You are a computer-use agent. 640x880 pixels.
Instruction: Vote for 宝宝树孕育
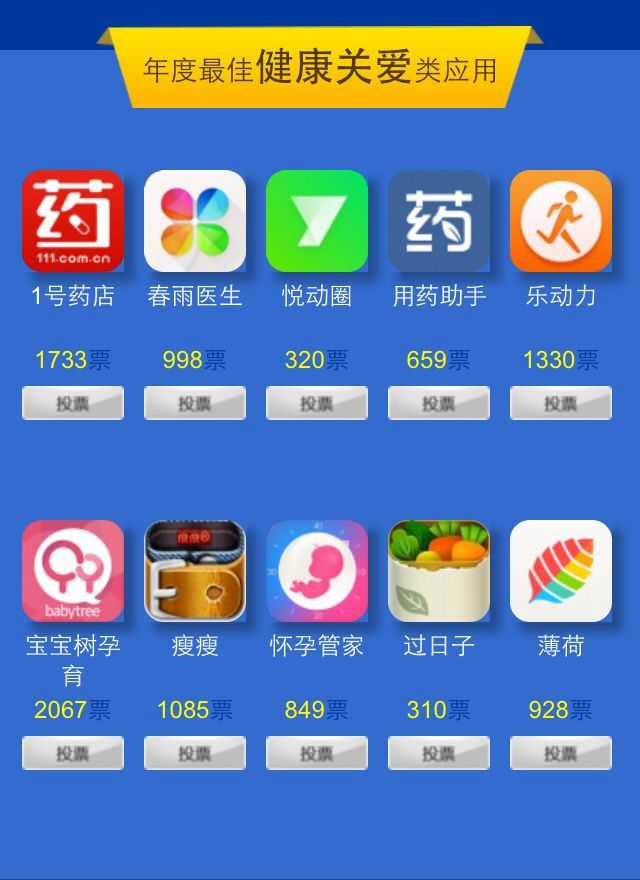tap(73, 753)
